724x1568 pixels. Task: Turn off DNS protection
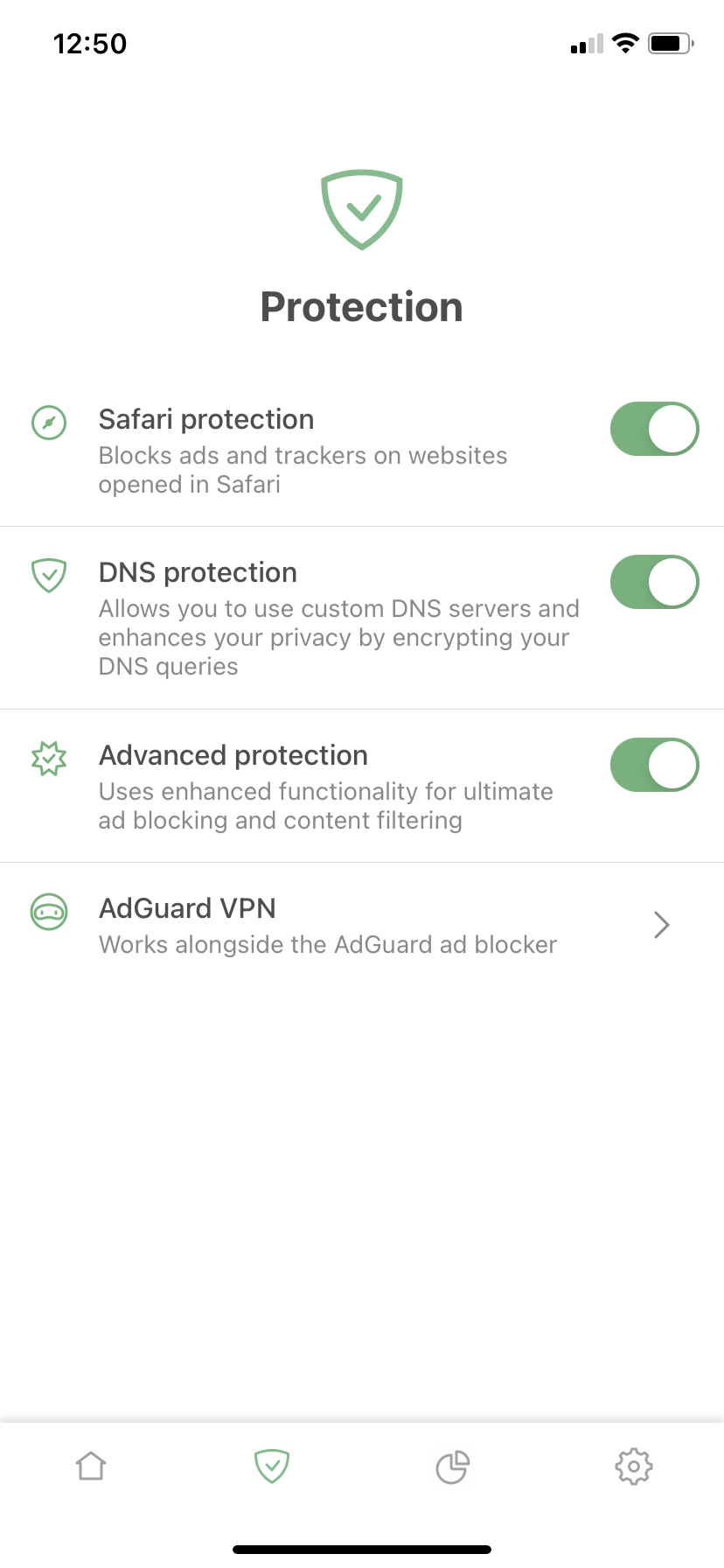(x=654, y=581)
